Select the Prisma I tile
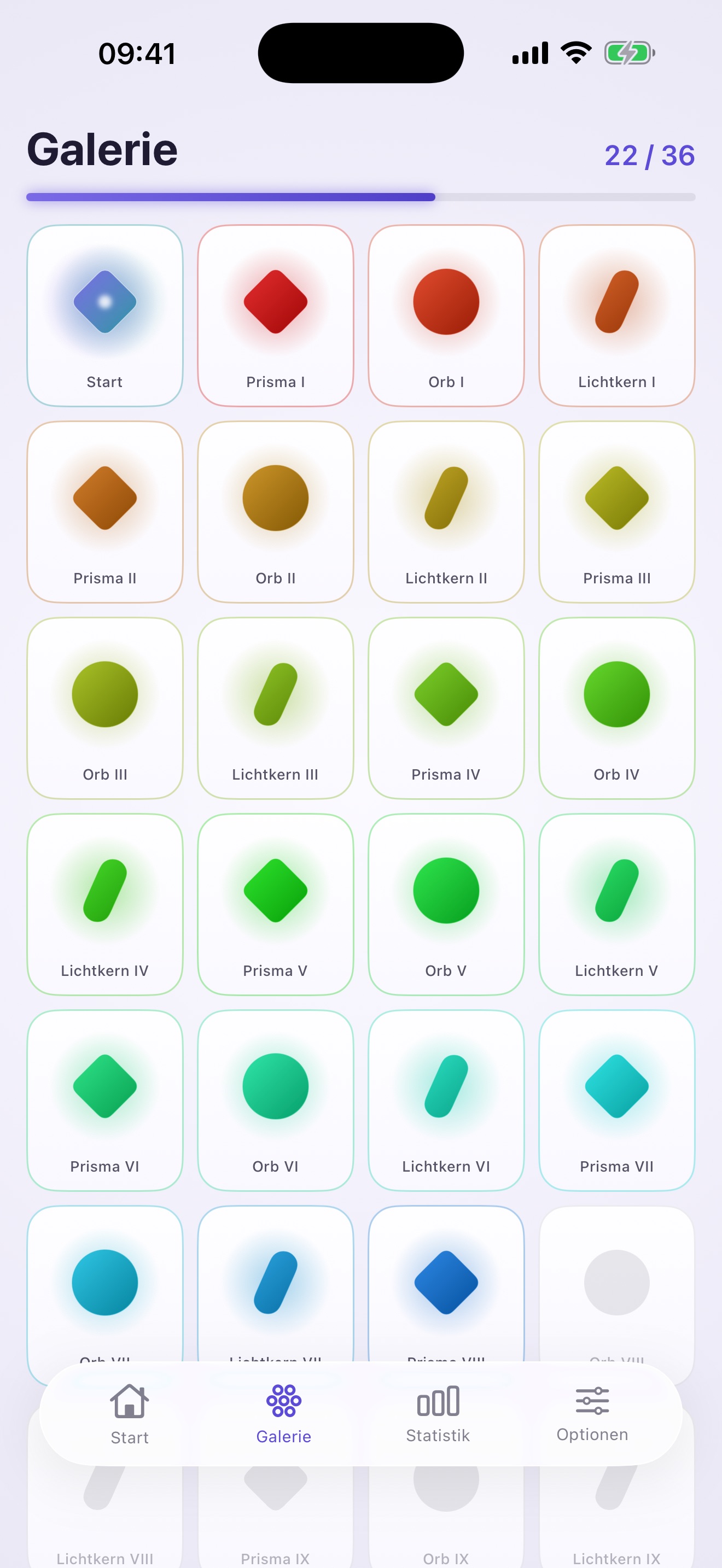 (x=276, y=315)
